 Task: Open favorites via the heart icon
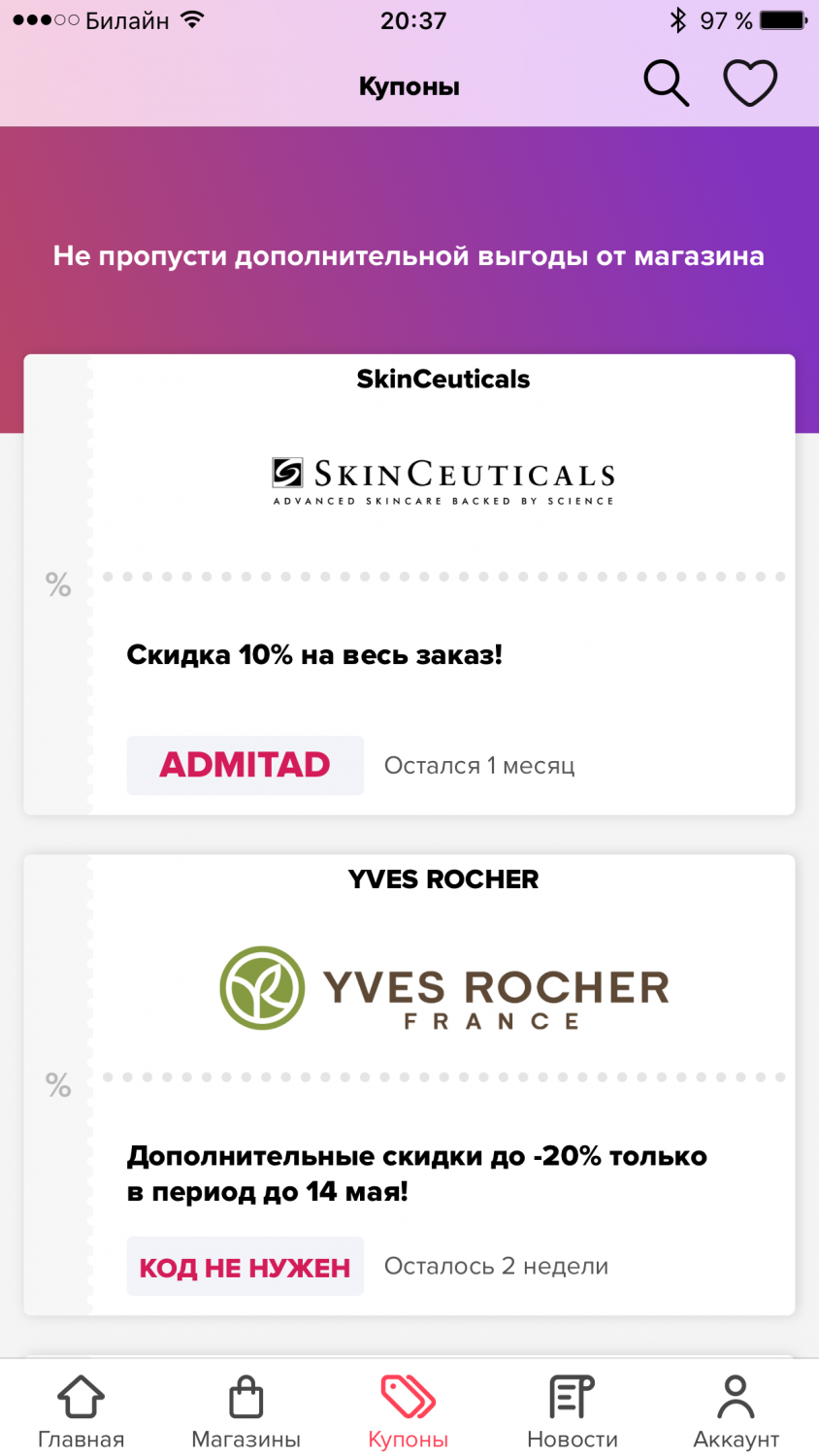coord(750,83)
